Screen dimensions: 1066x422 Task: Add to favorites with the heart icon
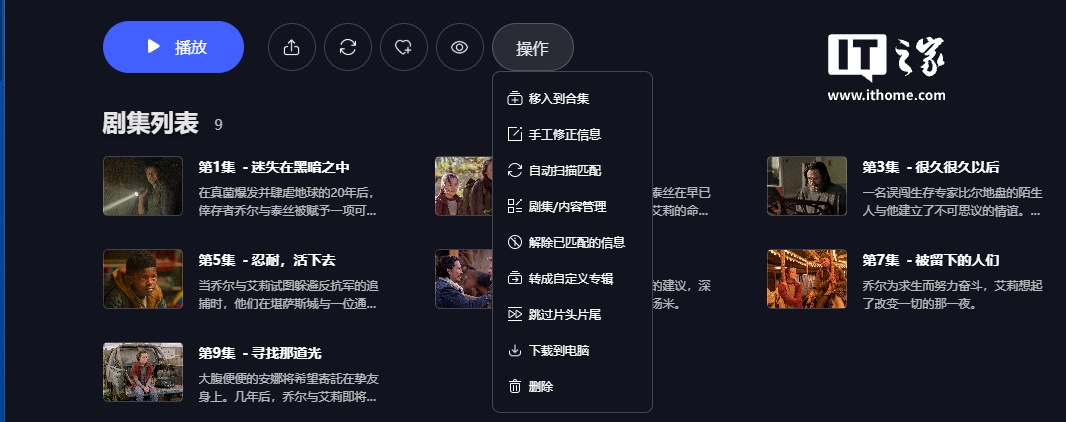[404, 47]
